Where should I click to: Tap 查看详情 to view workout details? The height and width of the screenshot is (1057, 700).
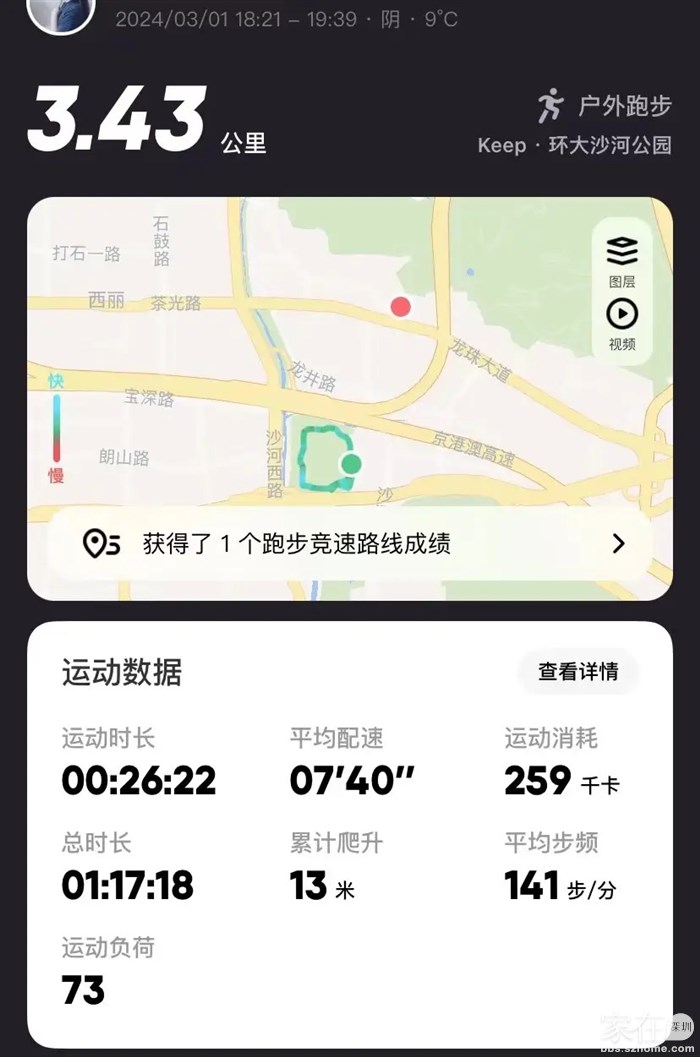577,672
